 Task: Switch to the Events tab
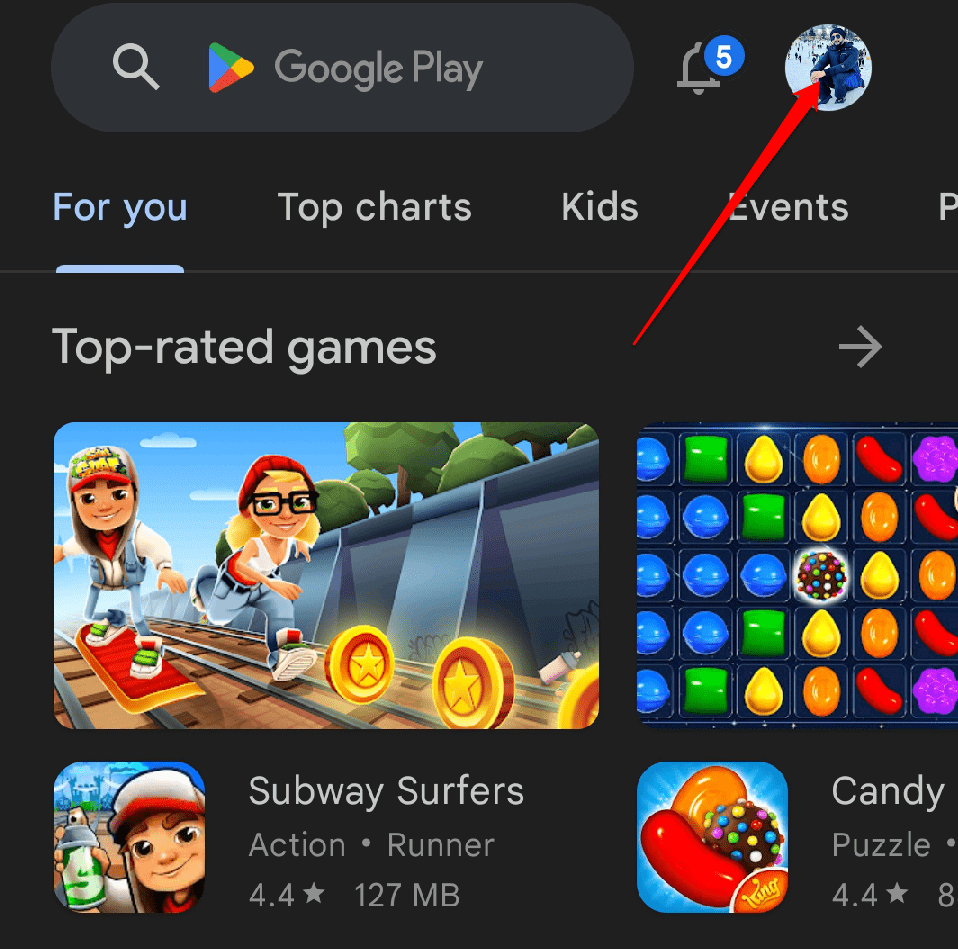(788, 208)
